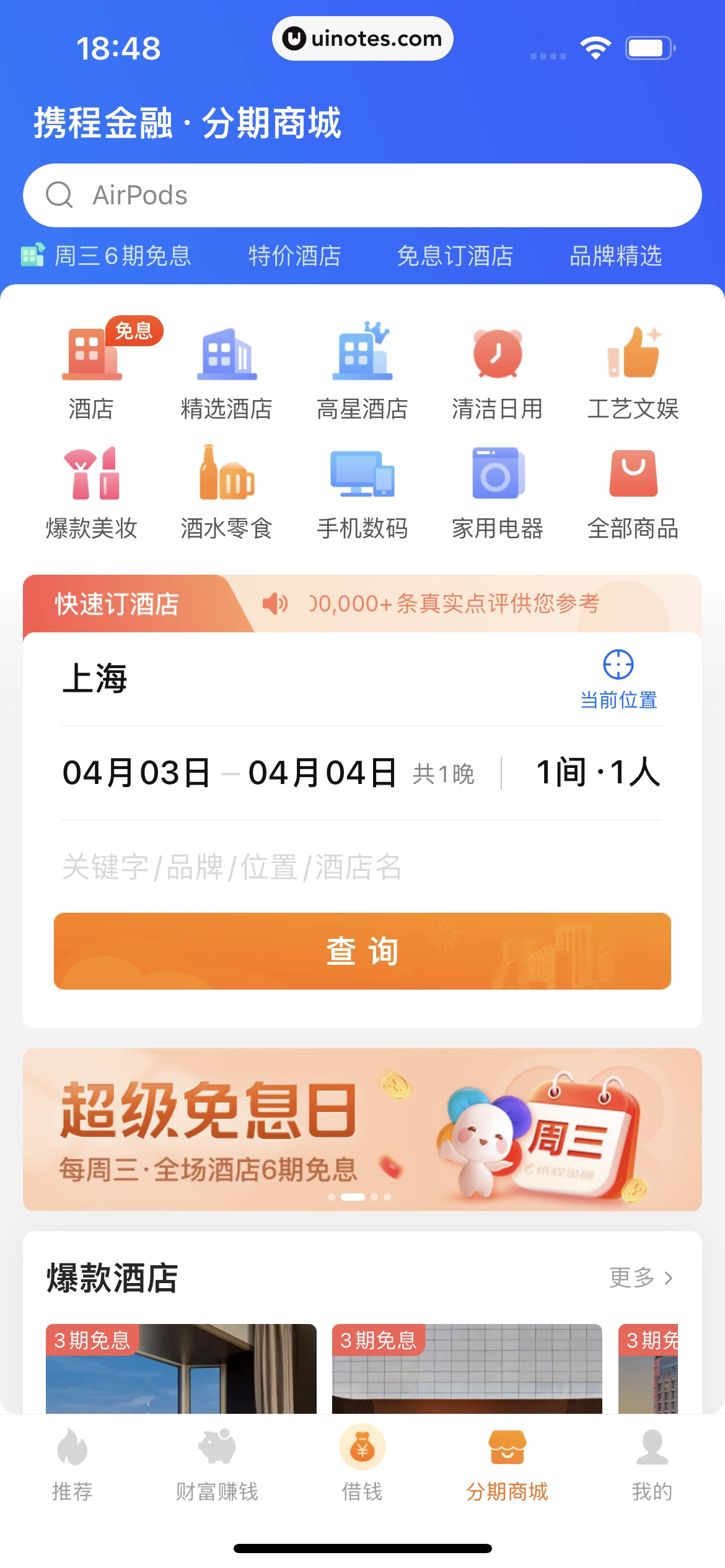Open the 超级免息日 promotion banner
The image size is (725, 1568).
pos(362,1129)
